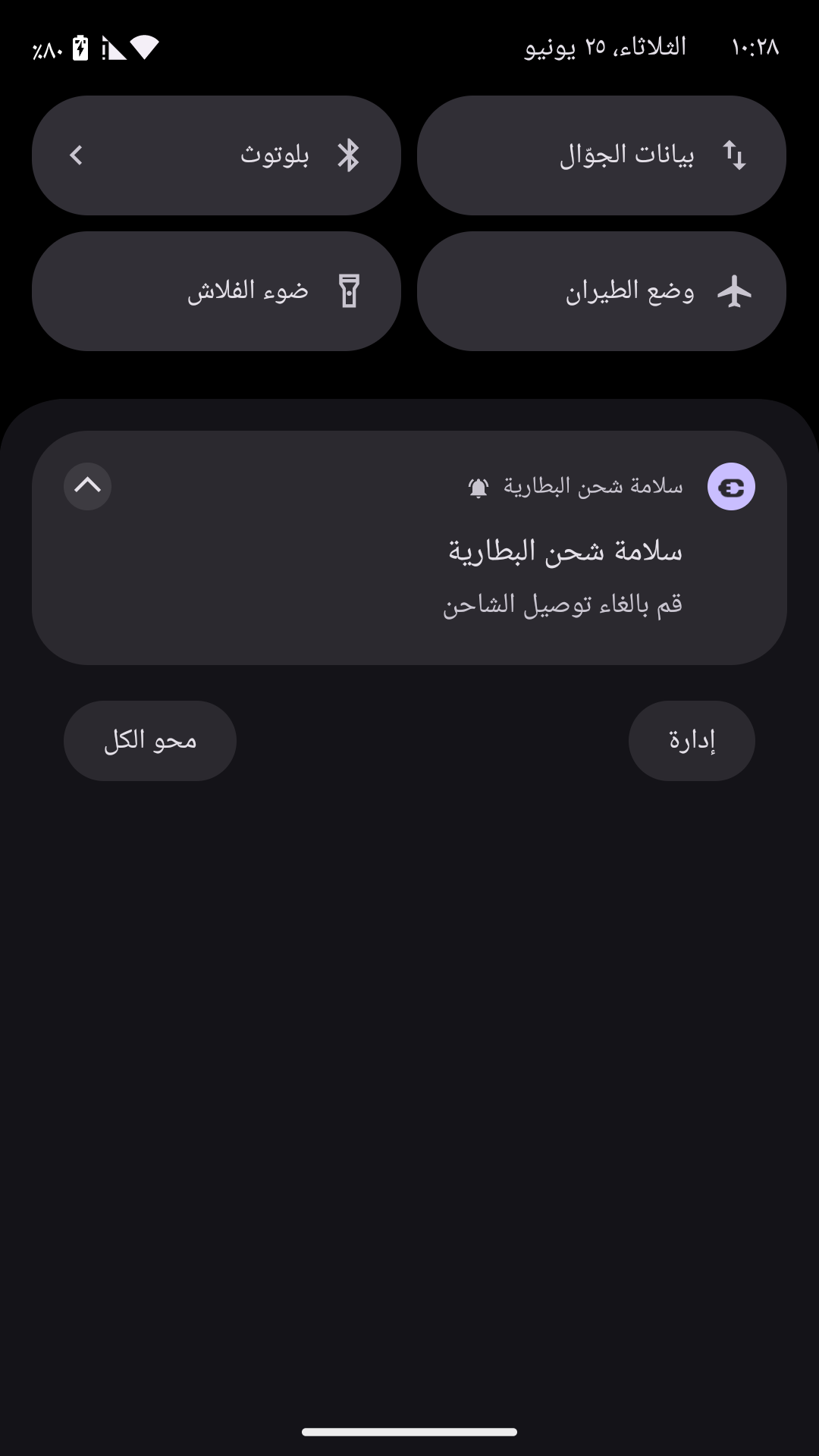Enable airplane mode (وضع الطيران)
Screen dimensions: 819x1456
(601, 291)
